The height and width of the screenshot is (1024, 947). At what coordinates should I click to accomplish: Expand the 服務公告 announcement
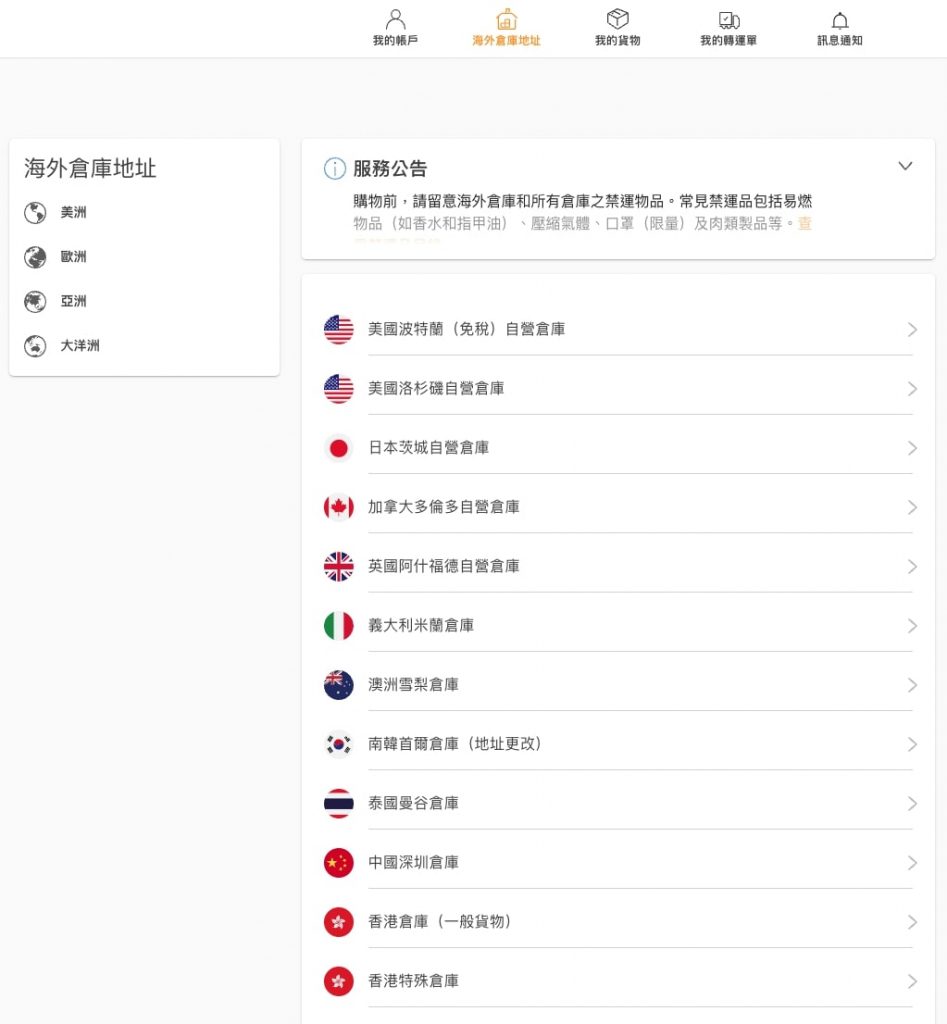pos(905,166)
